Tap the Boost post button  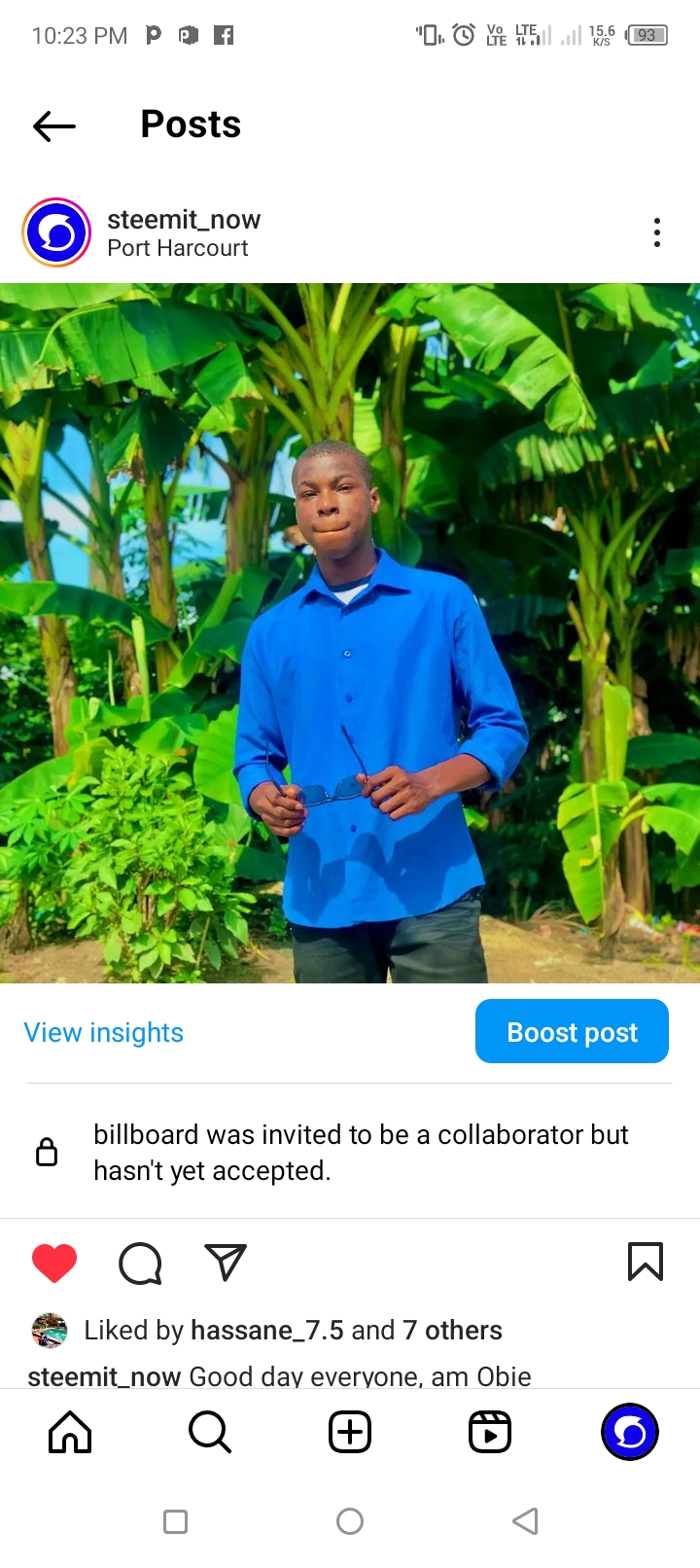point(572,1031)
